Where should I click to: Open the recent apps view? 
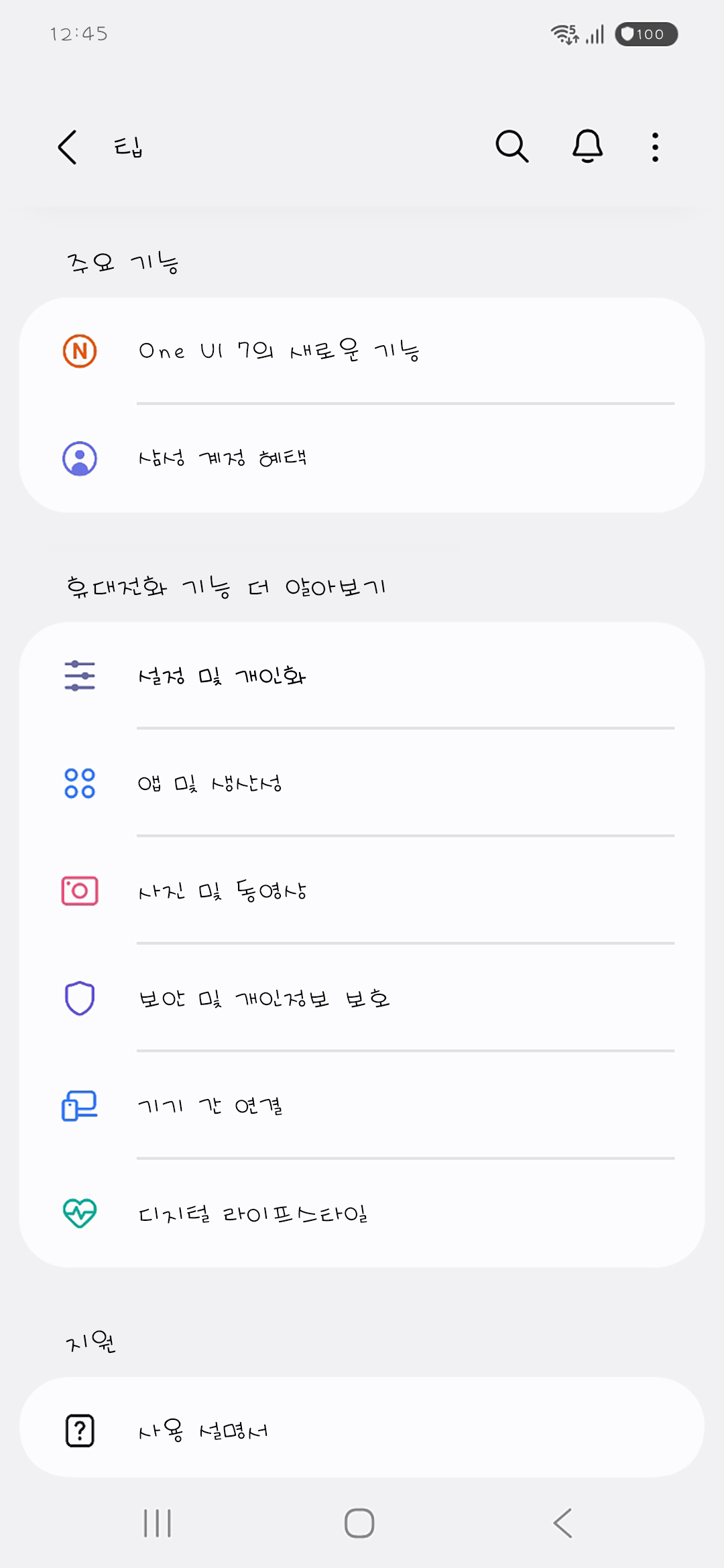point(158,1523)
